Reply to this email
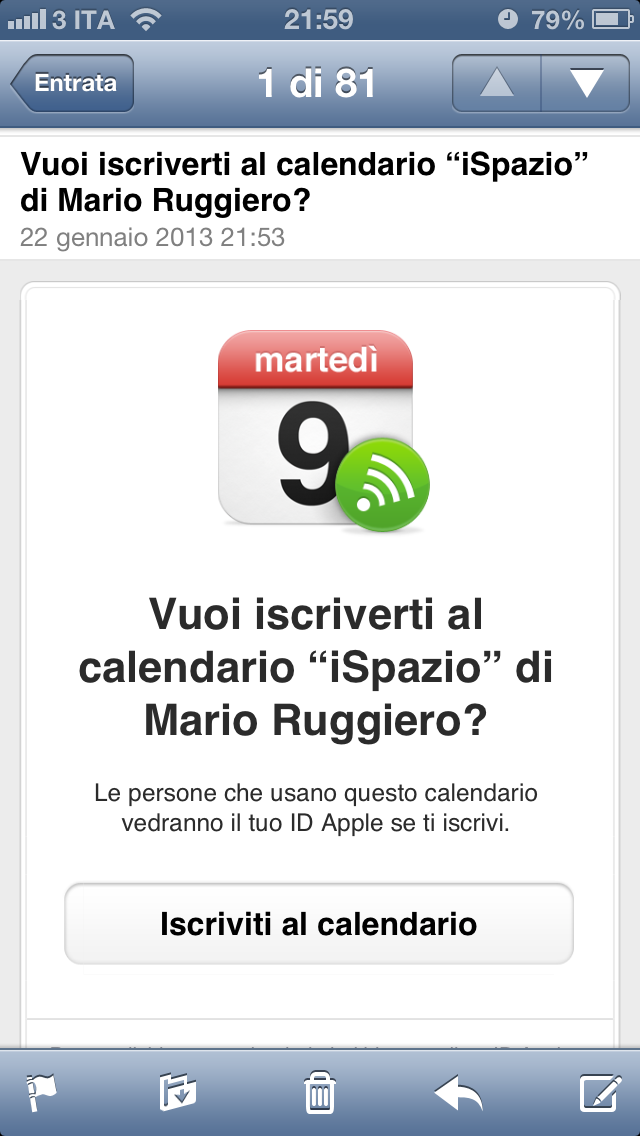 tap(458, 1093)
